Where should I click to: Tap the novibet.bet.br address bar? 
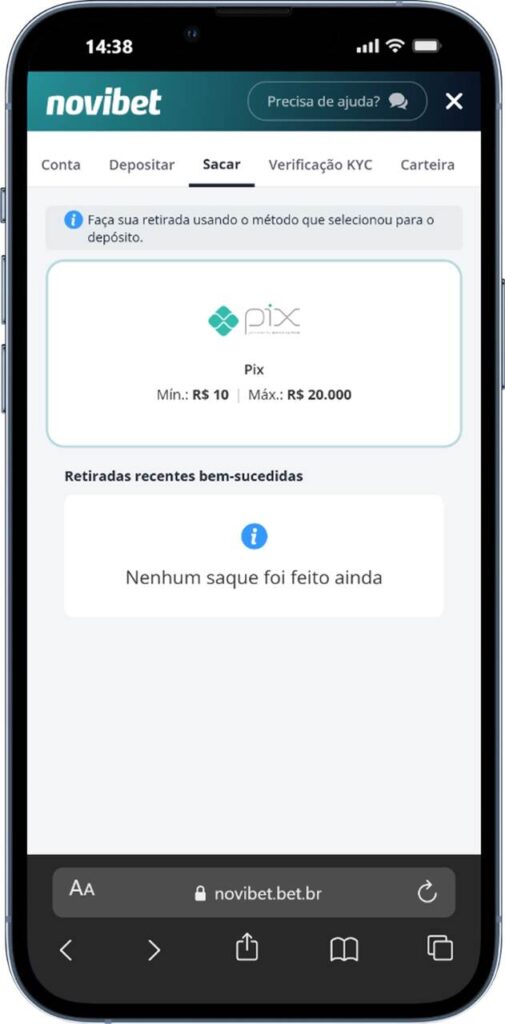(x=258, y=893)
